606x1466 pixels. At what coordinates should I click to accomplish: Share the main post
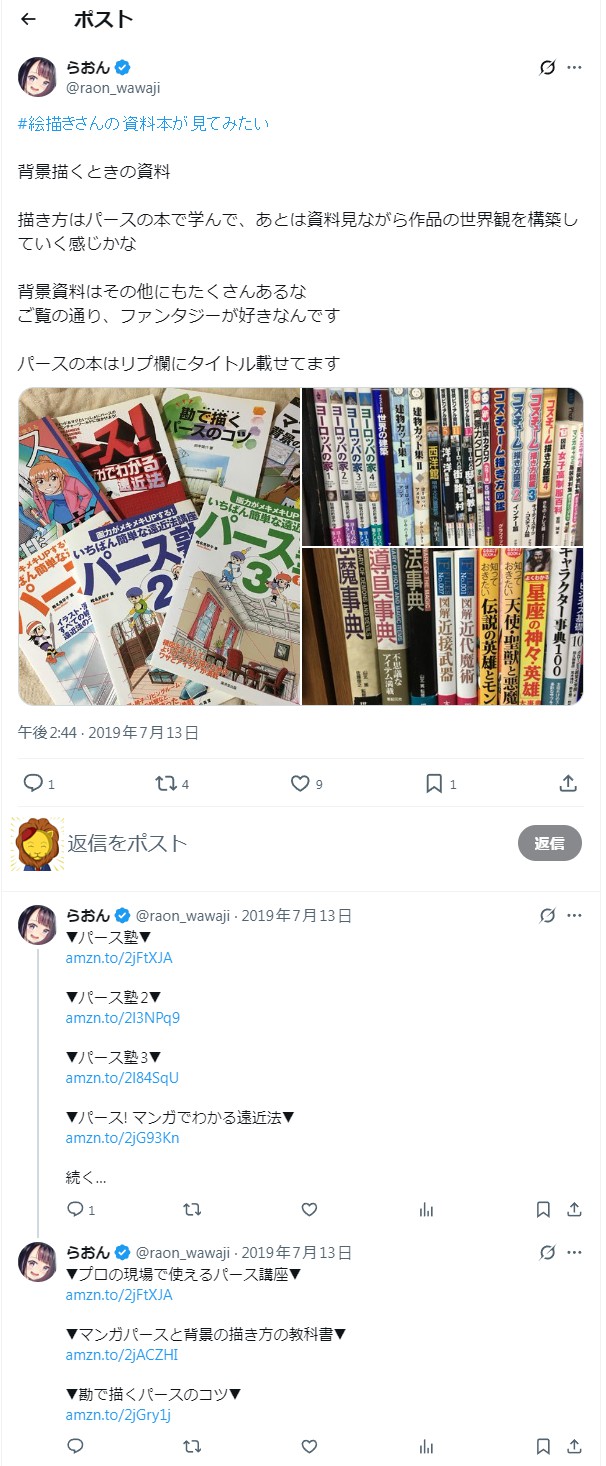567,783
